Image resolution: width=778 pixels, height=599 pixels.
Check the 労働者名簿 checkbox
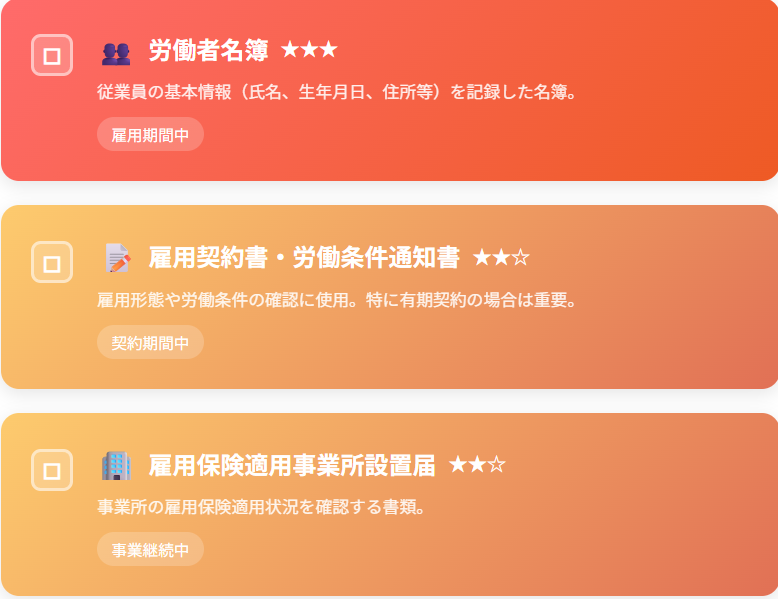pyautogui.click(x=52, y=55)
